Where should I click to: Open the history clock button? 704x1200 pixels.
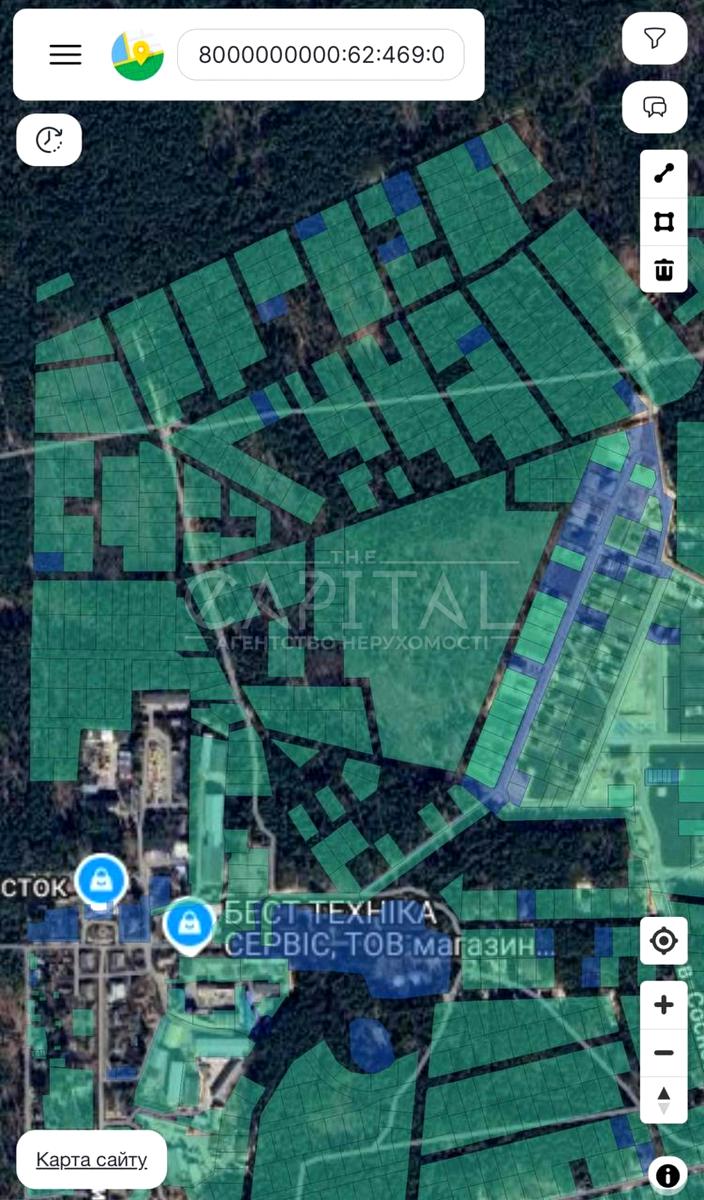pos(49,140)
